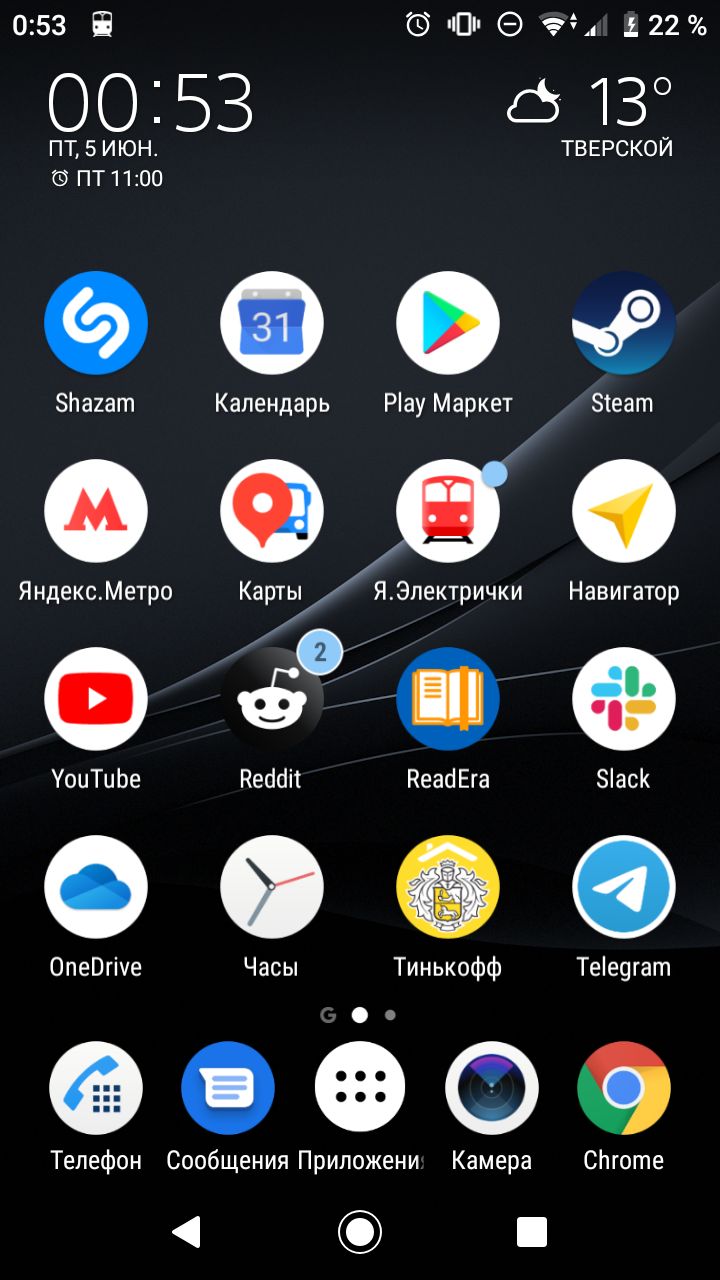Open the Карты maps app

tap(272, 511)
